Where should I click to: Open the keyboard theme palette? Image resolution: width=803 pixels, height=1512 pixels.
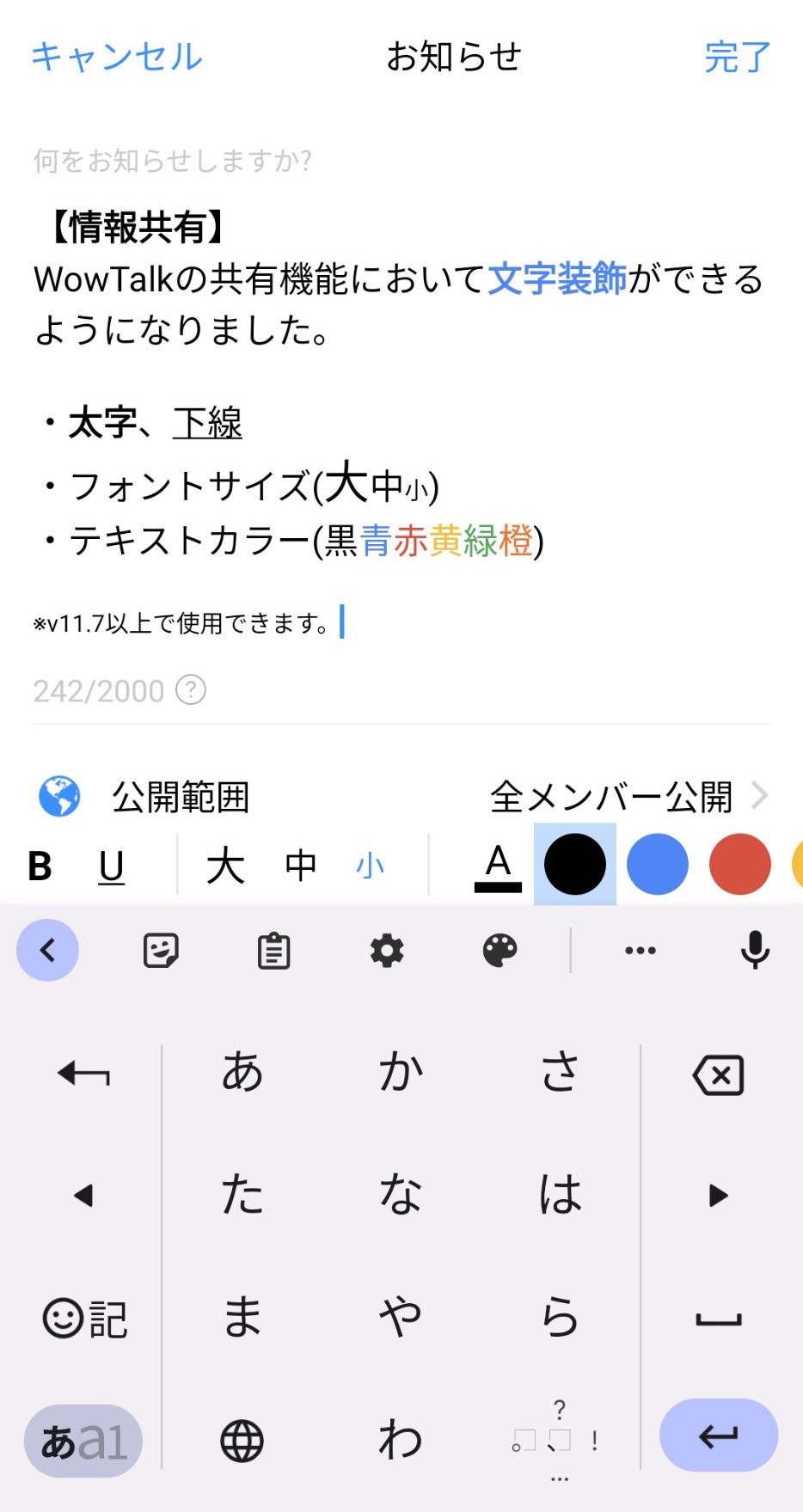coord(500,951)
